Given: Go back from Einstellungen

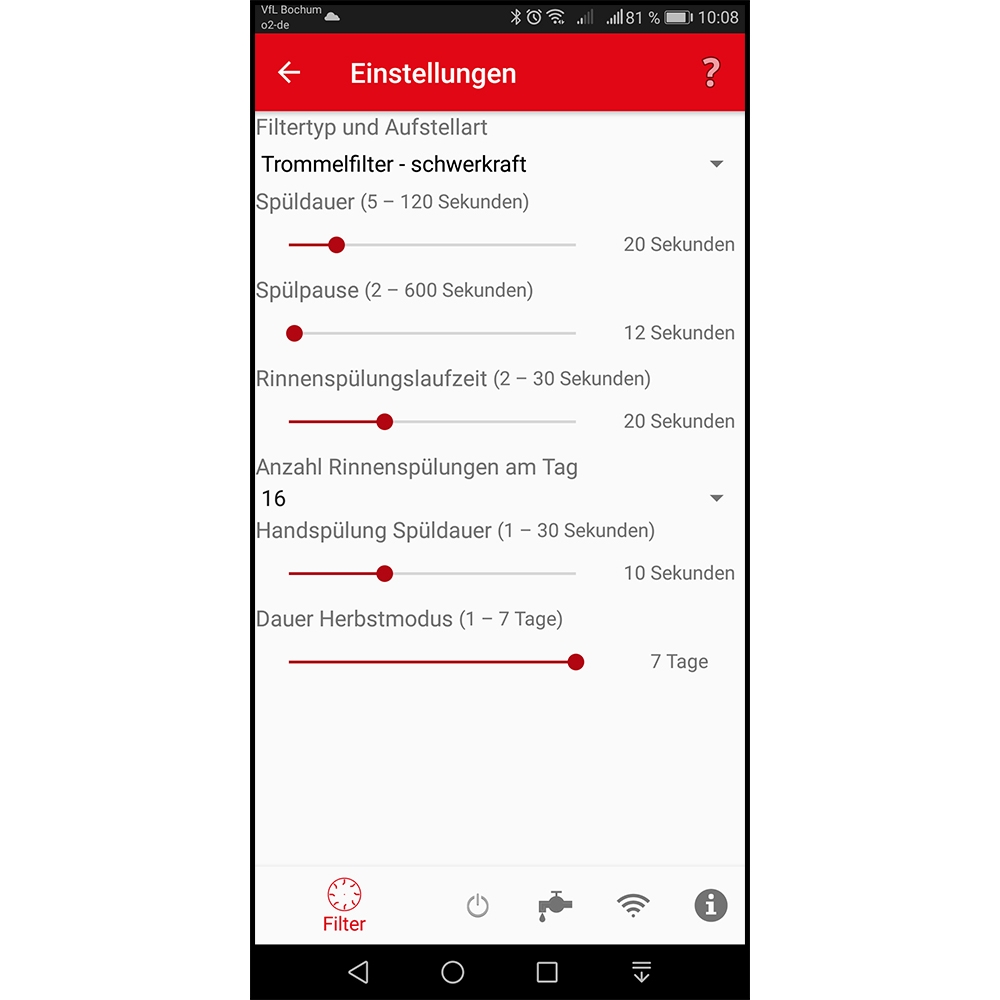Looking at the screenshot, I should click(289, 73).
